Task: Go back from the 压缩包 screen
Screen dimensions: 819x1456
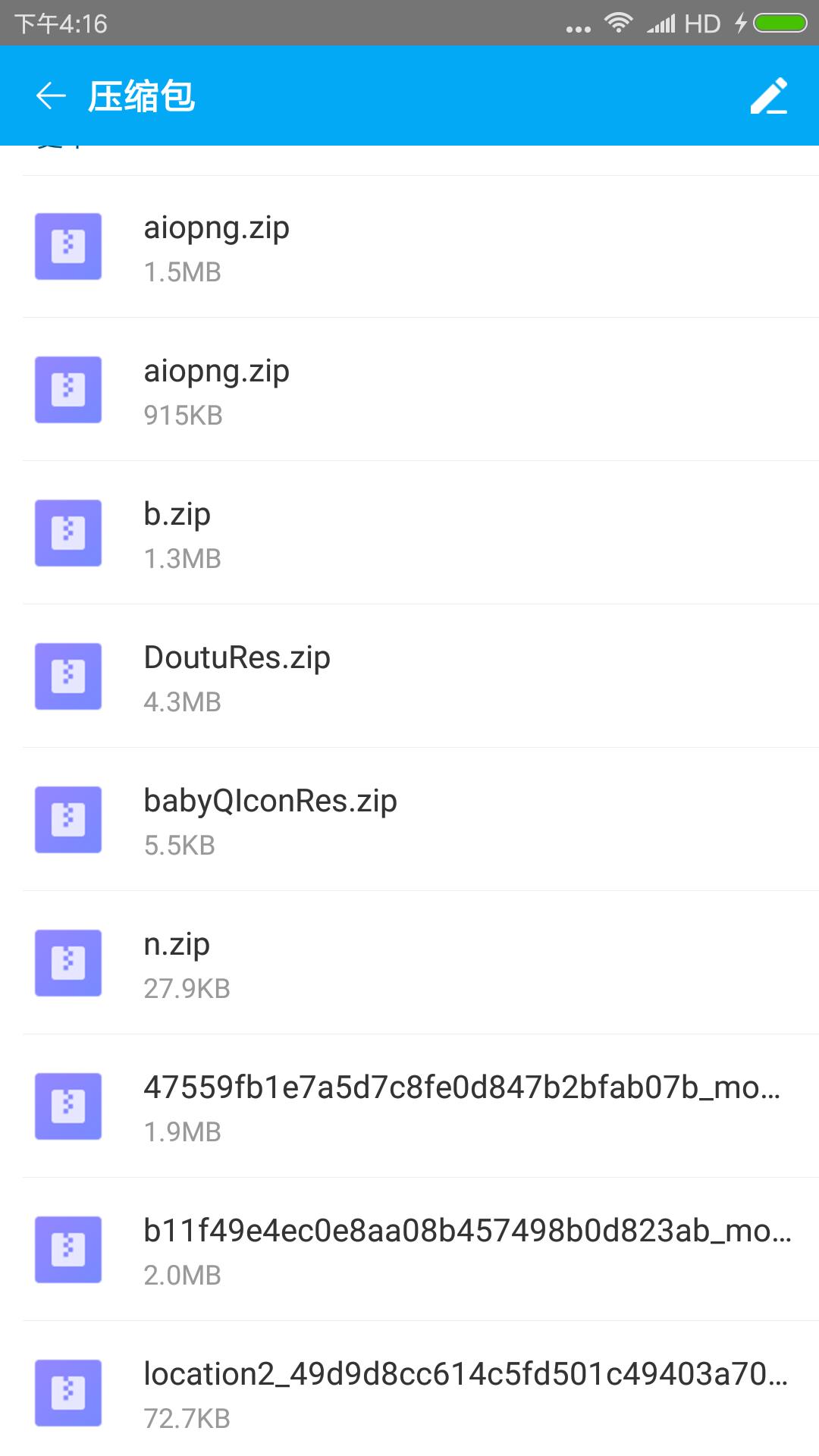Action: [51, 96]
